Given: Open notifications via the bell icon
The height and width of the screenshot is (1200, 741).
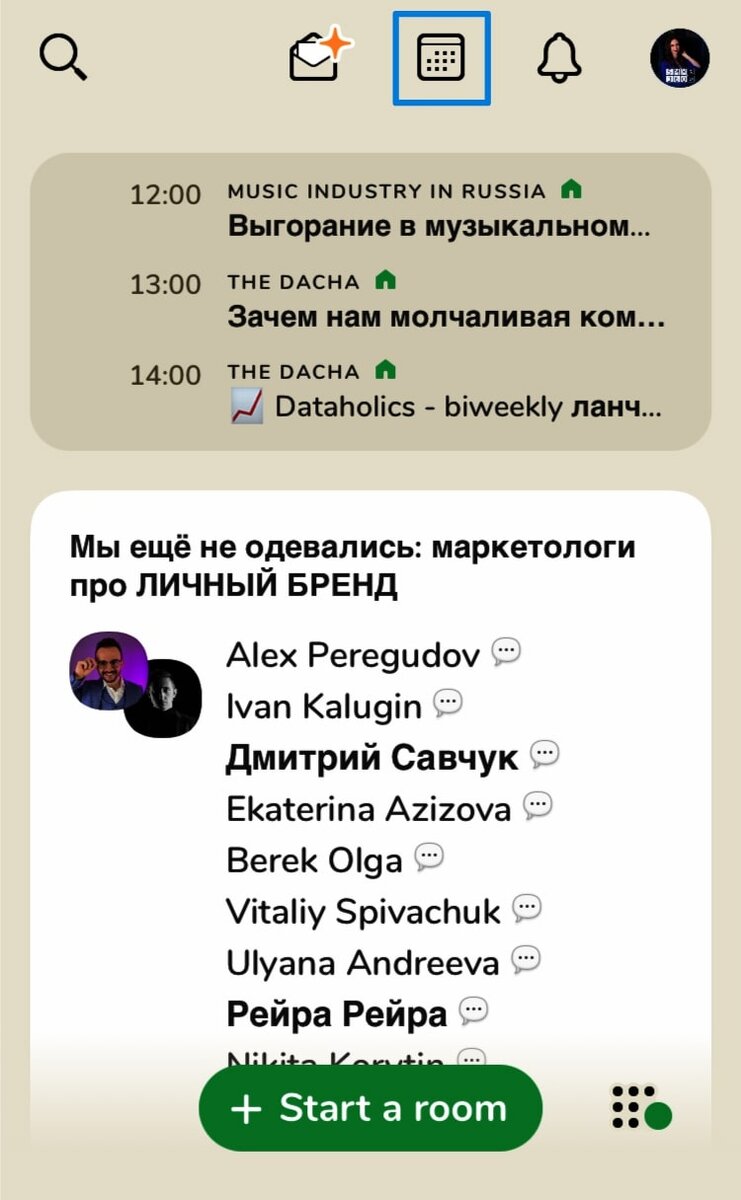Looking at the screenshot, I should coord(560,57).
